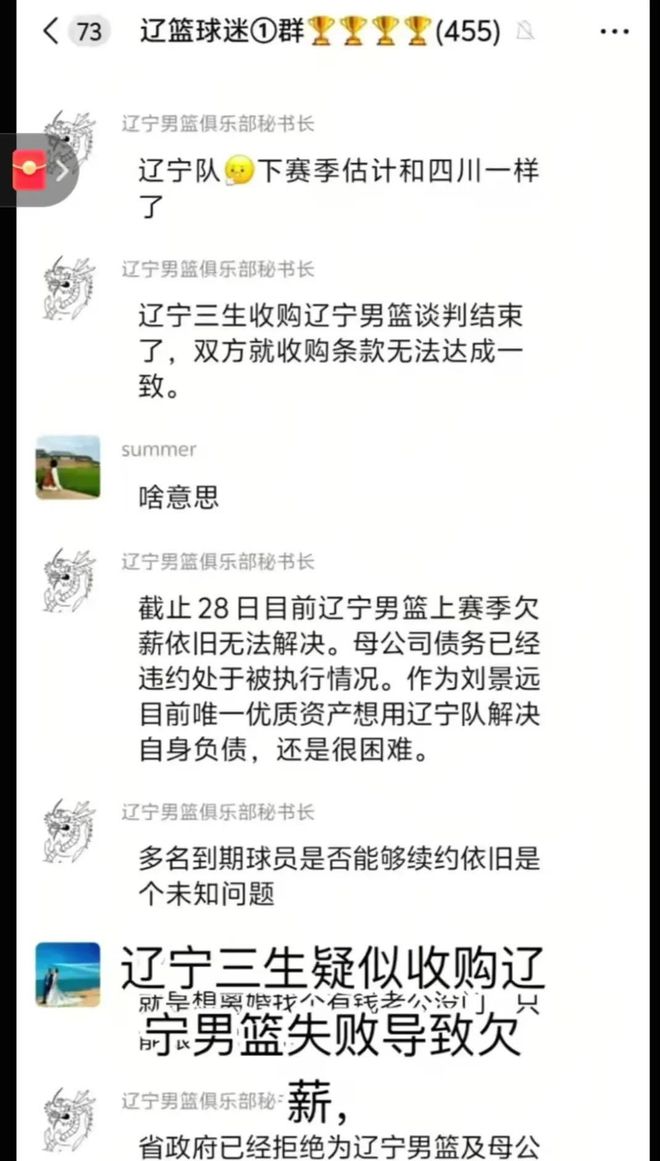
Task: Open avatar beside the 欠薪依旧无法解决 message
Action: (68, 579)
